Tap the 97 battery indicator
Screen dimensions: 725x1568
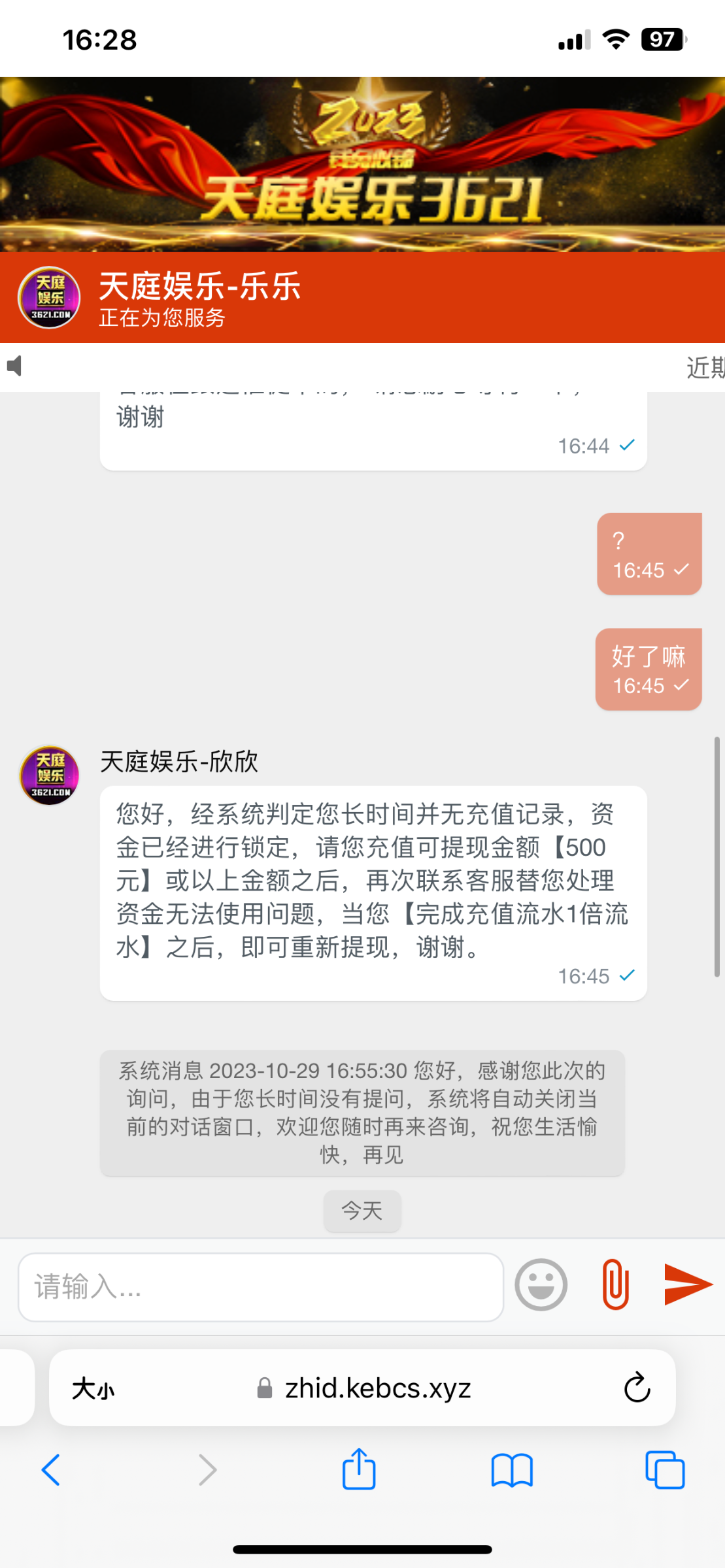[x=660, y=39]
